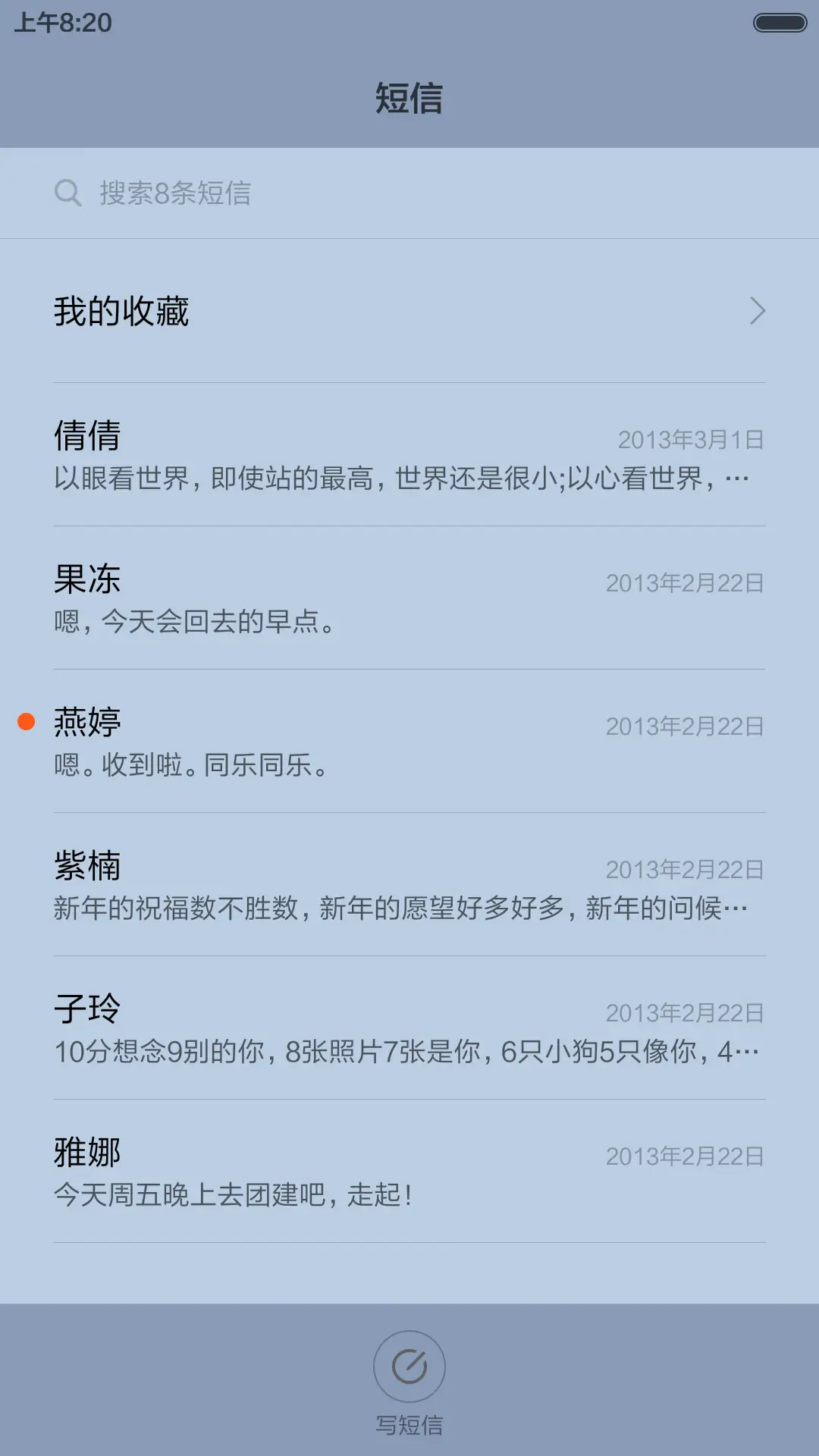Image resolution: width=819 pixels, height=1456 pixels.
Task: Open the conversation with 子玲
Action: [409, 1028]
